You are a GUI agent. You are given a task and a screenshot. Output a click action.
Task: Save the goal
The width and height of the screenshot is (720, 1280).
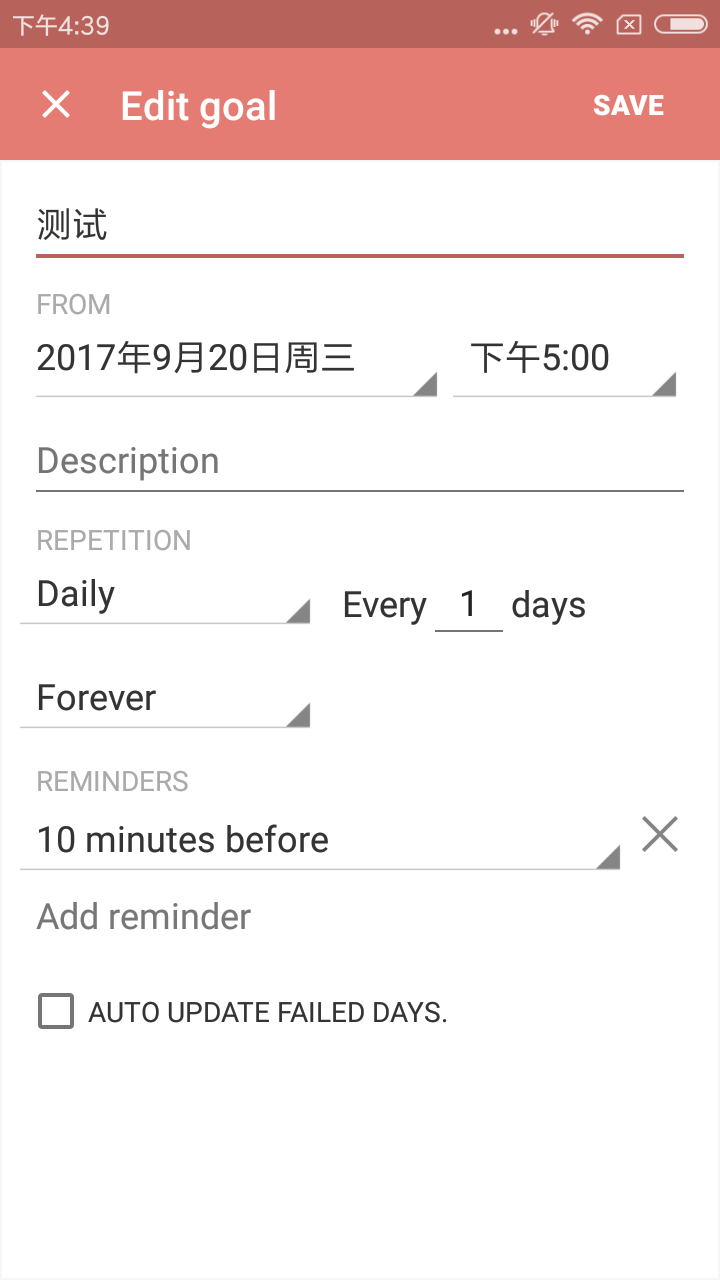[x=628, y=105]
